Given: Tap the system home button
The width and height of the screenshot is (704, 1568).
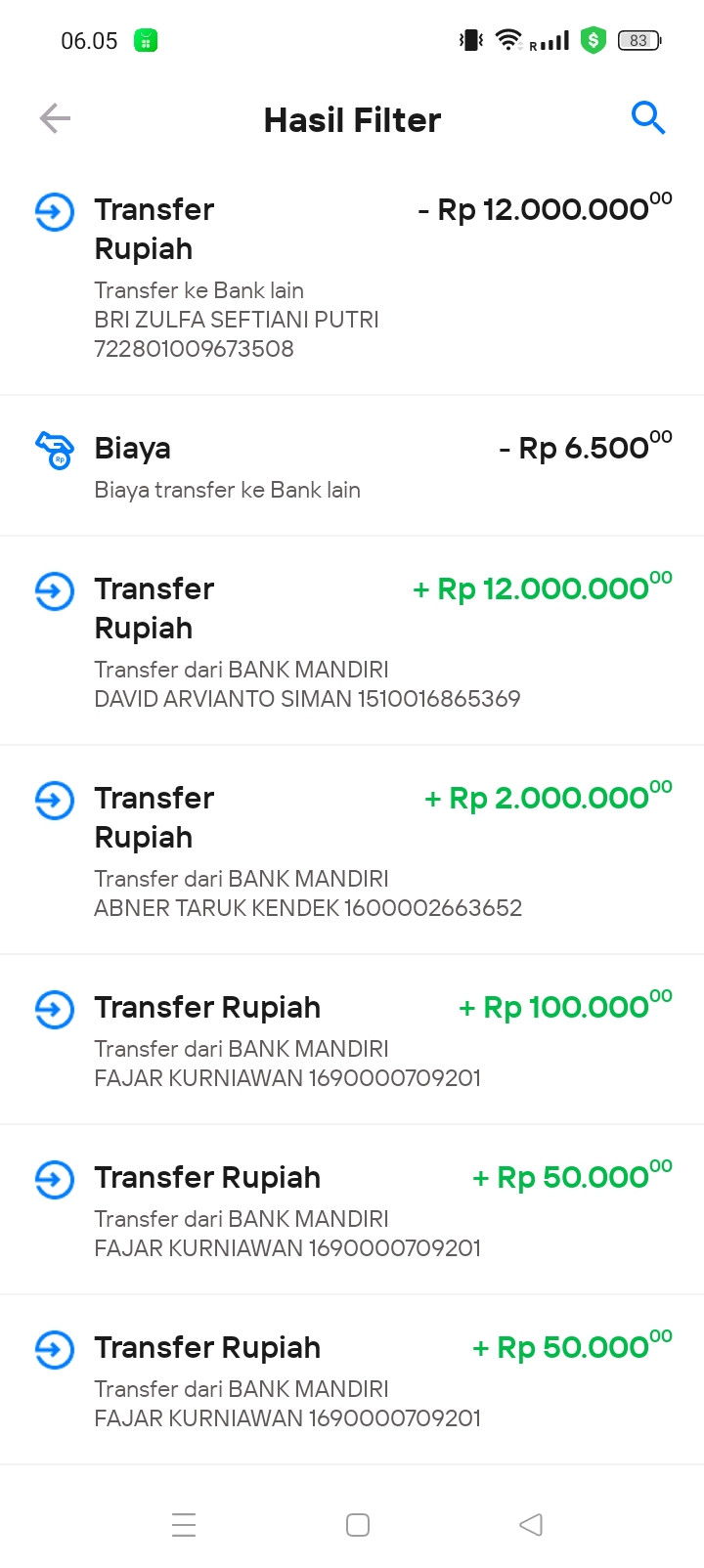Looking at the screenshot, I should pos(358,1525).
